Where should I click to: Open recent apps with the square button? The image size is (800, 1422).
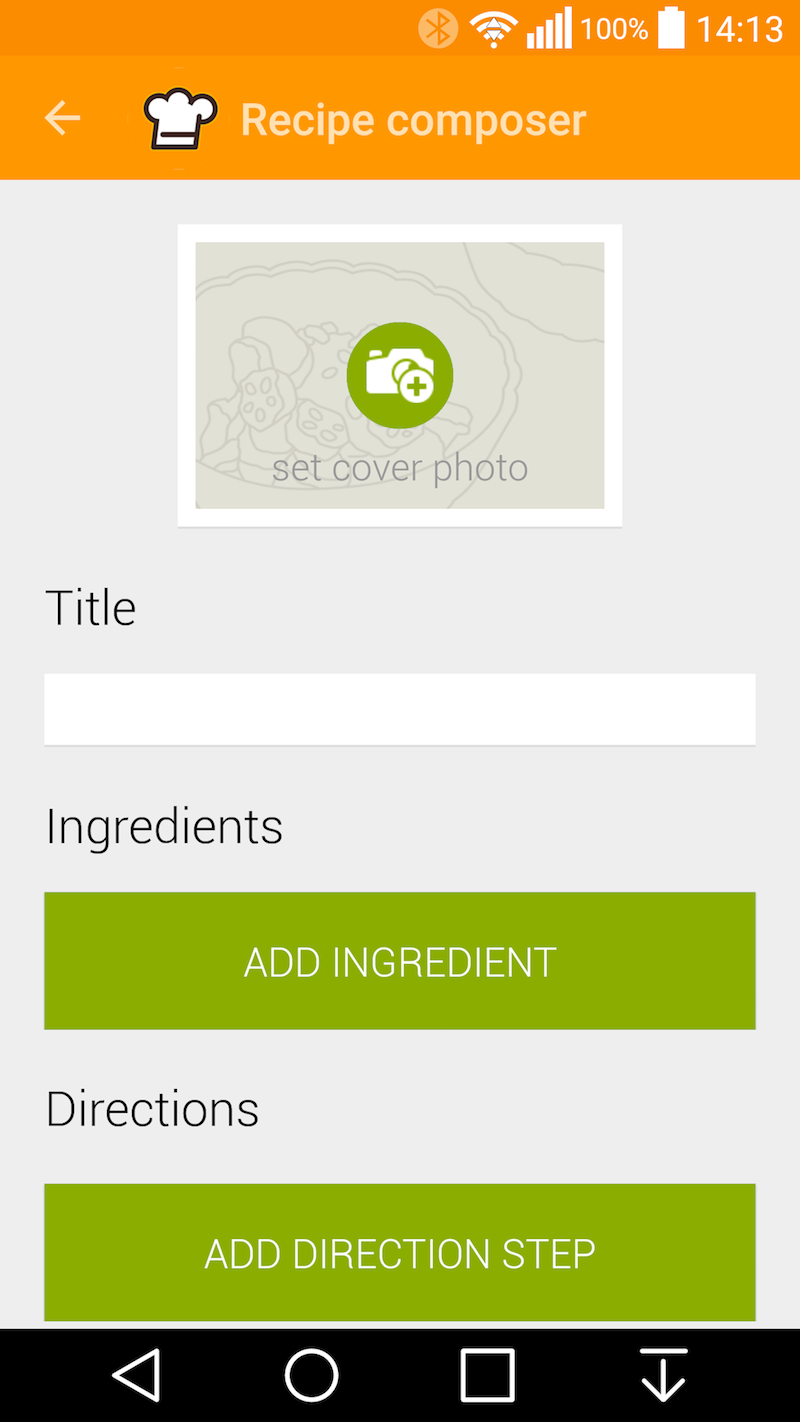pyautogui.click(x=487, y=1375)
